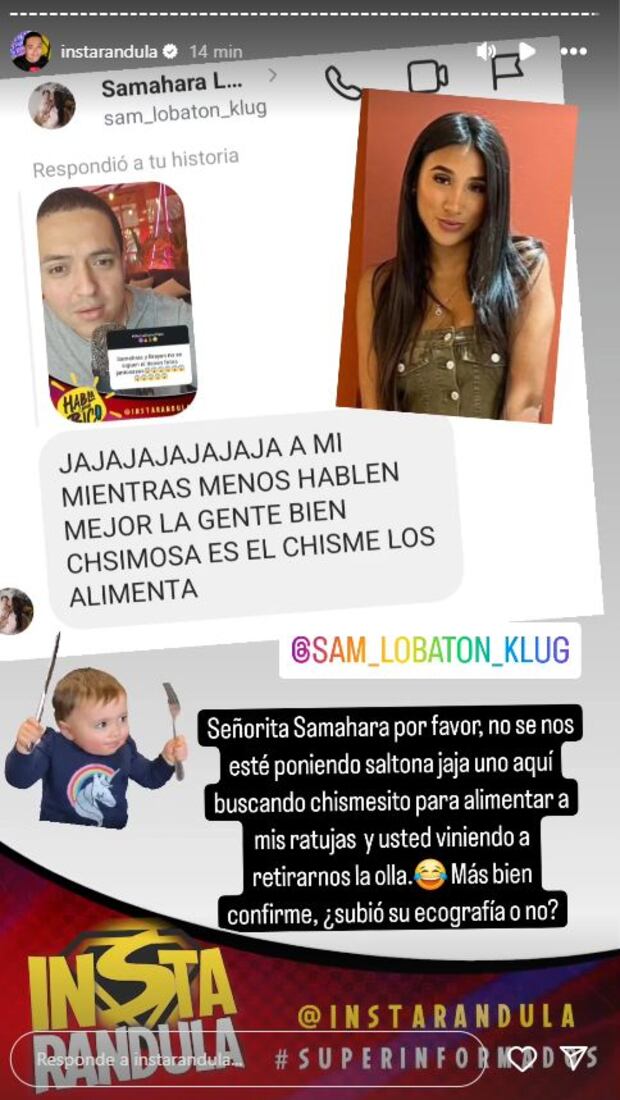Like this story with the heart

(x=522, y=1059)
